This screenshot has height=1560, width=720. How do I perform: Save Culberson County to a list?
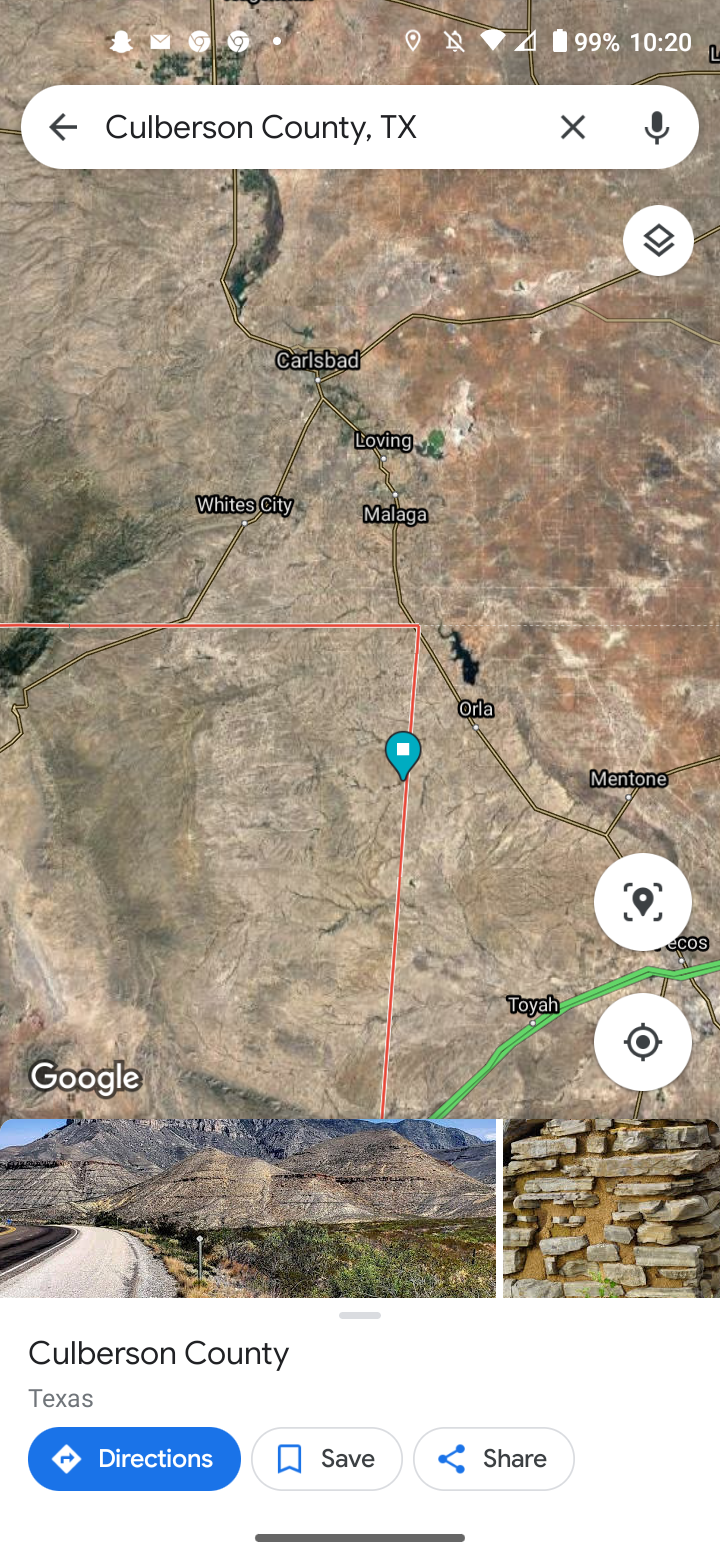(326, 1459)
